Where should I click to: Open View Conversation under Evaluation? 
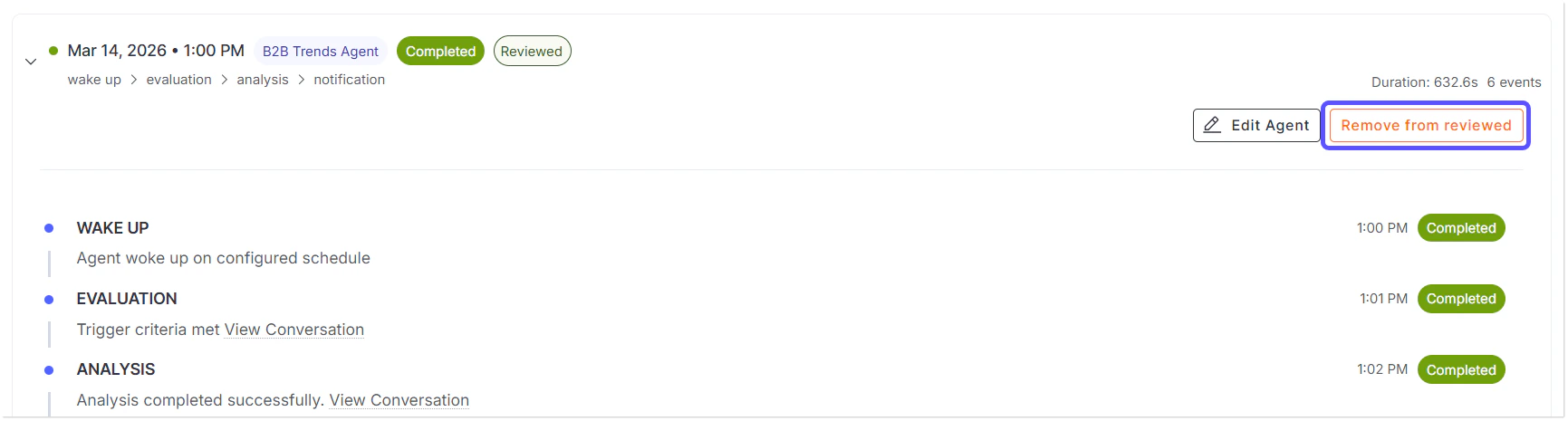[x=294, y=330]
